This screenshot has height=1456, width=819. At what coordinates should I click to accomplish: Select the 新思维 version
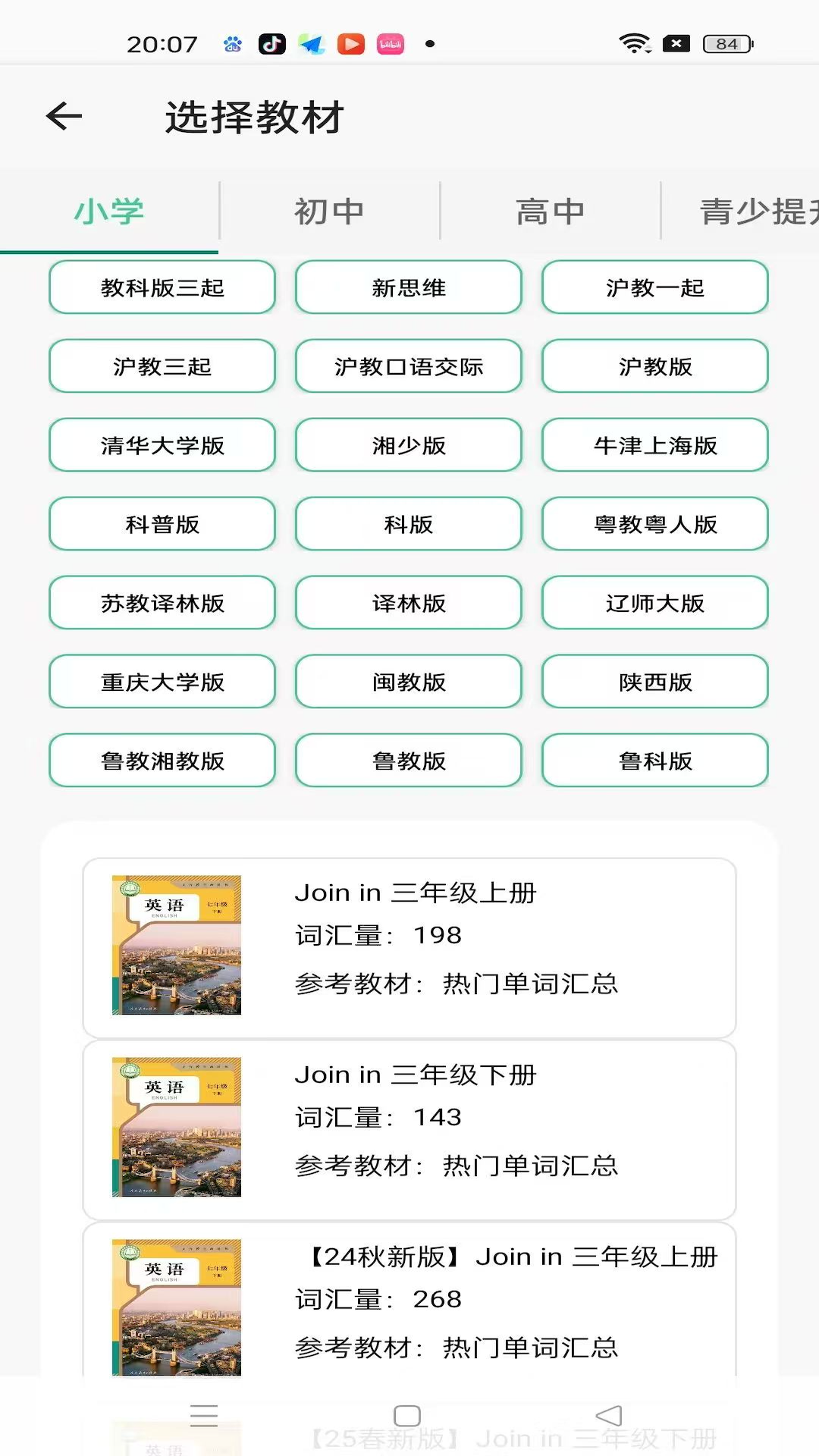[x=409, y=287]
